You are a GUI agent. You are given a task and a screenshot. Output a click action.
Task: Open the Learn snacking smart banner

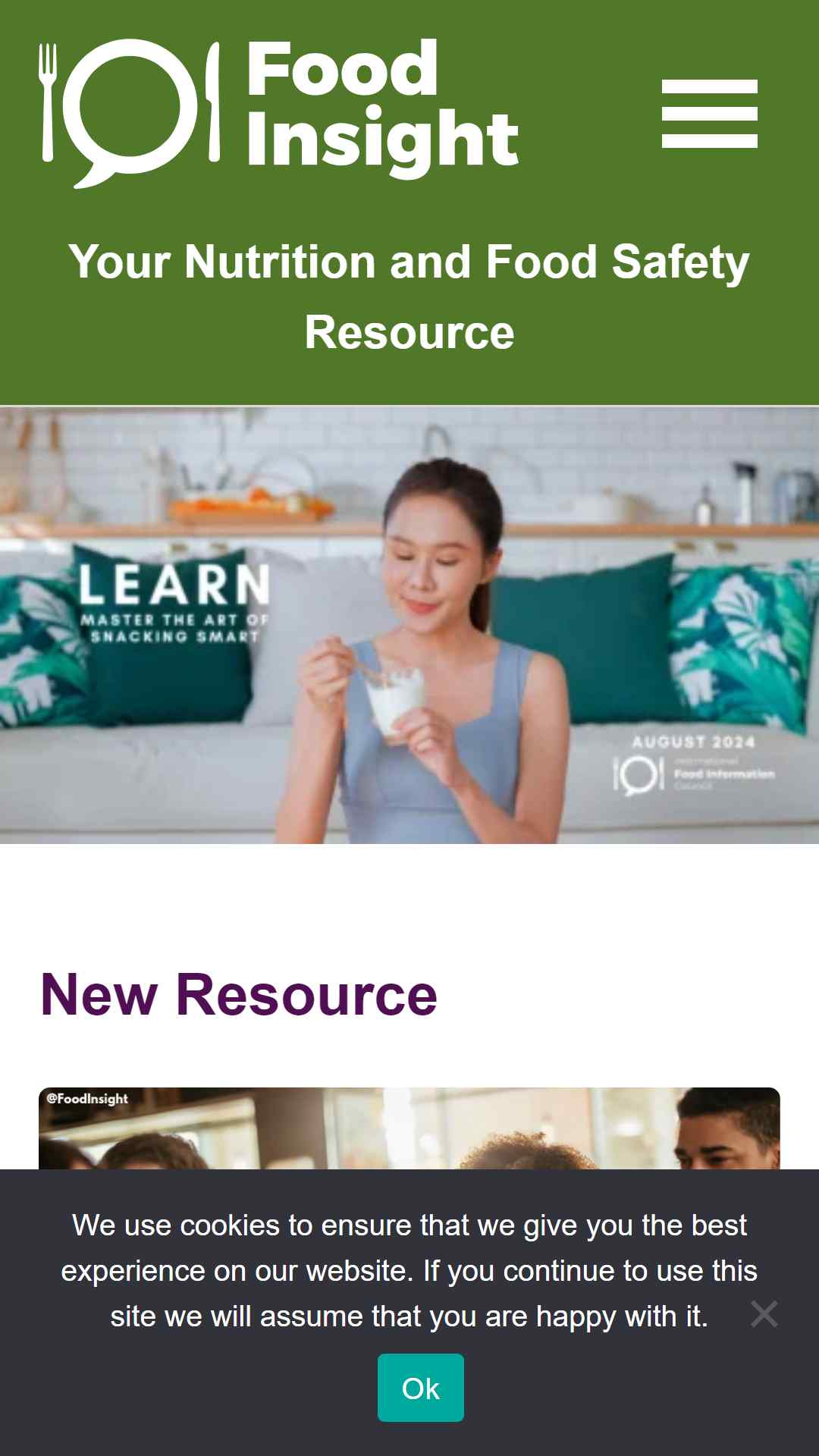coord(409,626)
